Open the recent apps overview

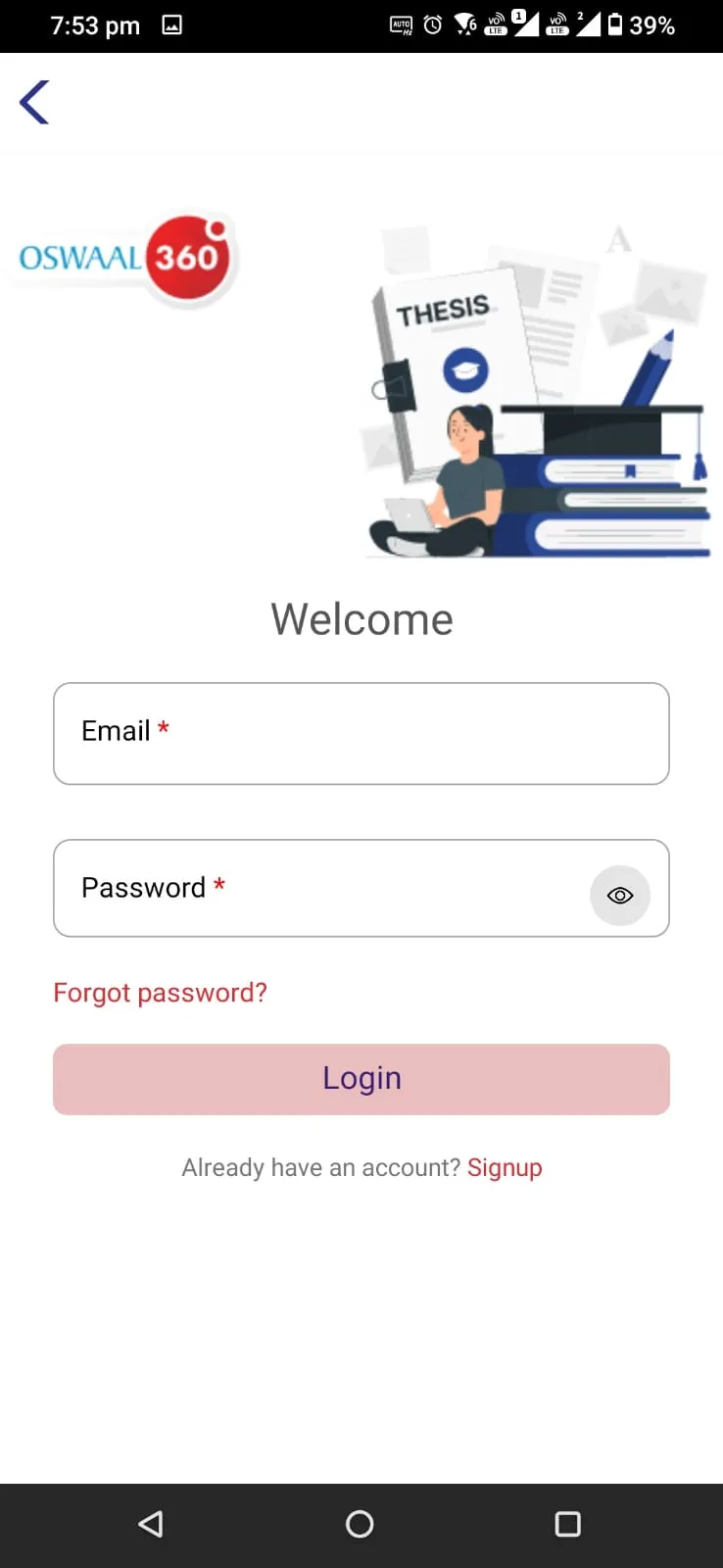(x=567, y=1524)
